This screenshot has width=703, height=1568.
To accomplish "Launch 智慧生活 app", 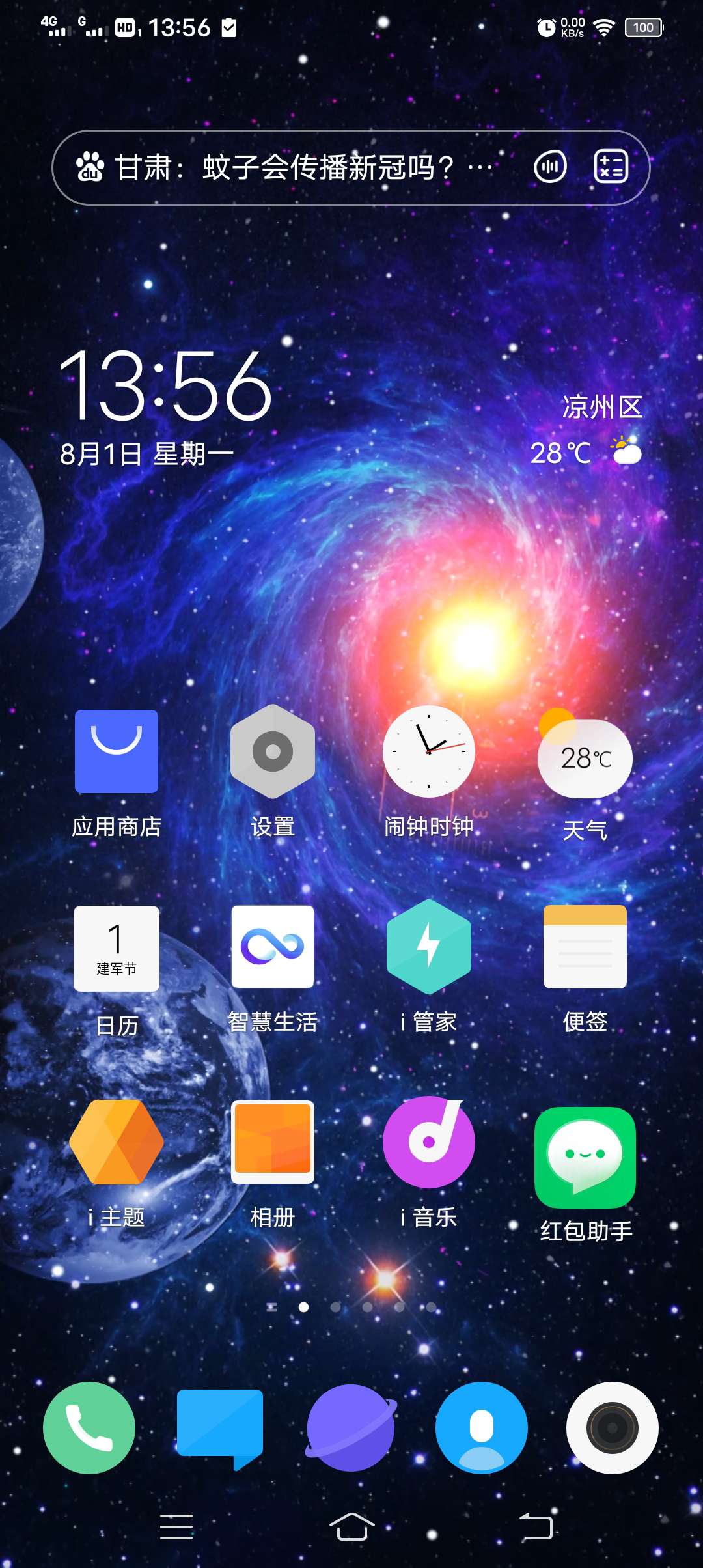I will click(273, 947).
